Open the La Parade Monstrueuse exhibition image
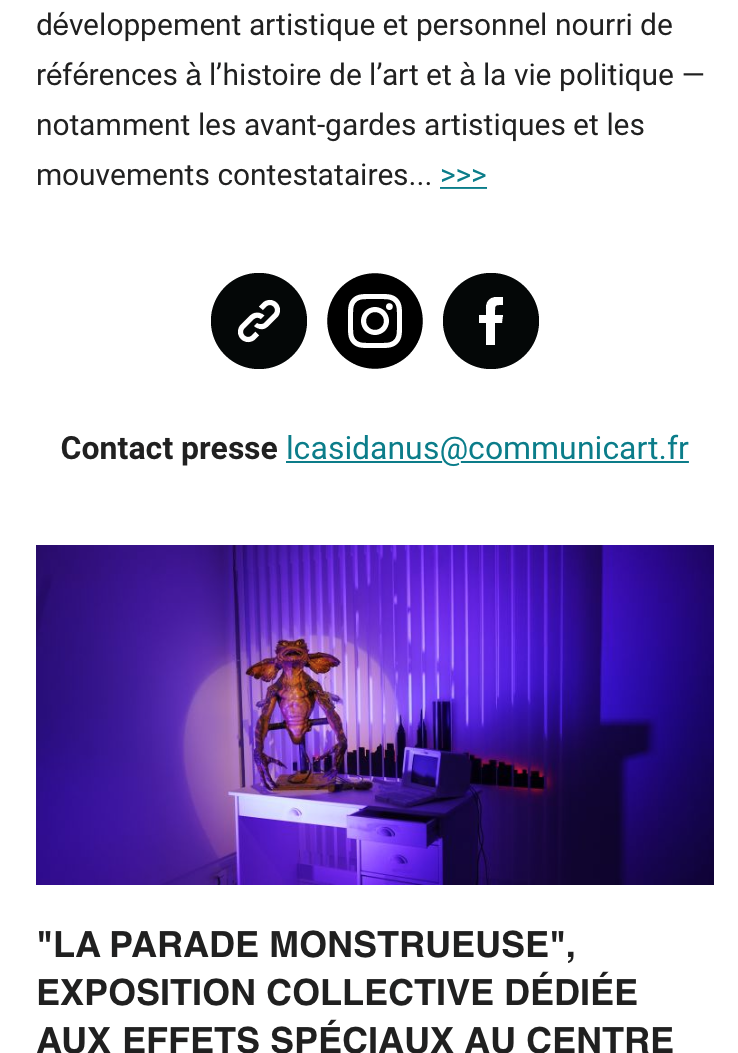 [375, 714]
